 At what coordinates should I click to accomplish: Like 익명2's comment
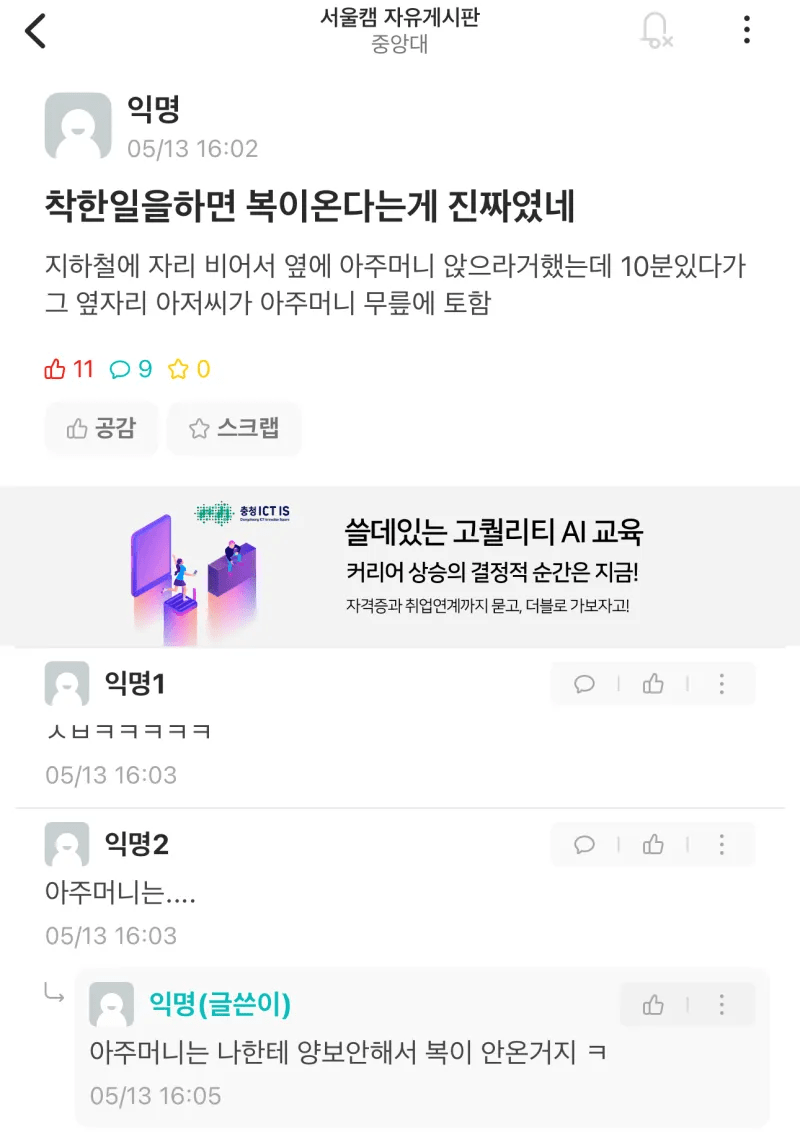click(653, 845)
